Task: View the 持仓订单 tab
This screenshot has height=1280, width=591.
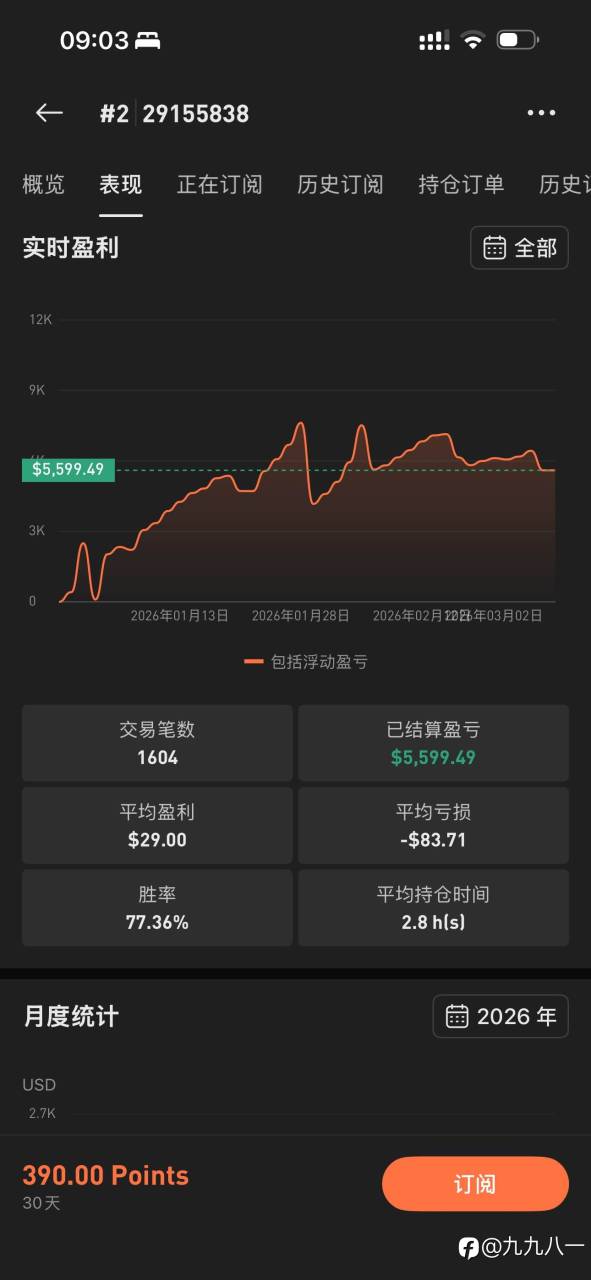Action: click(461, 184)
